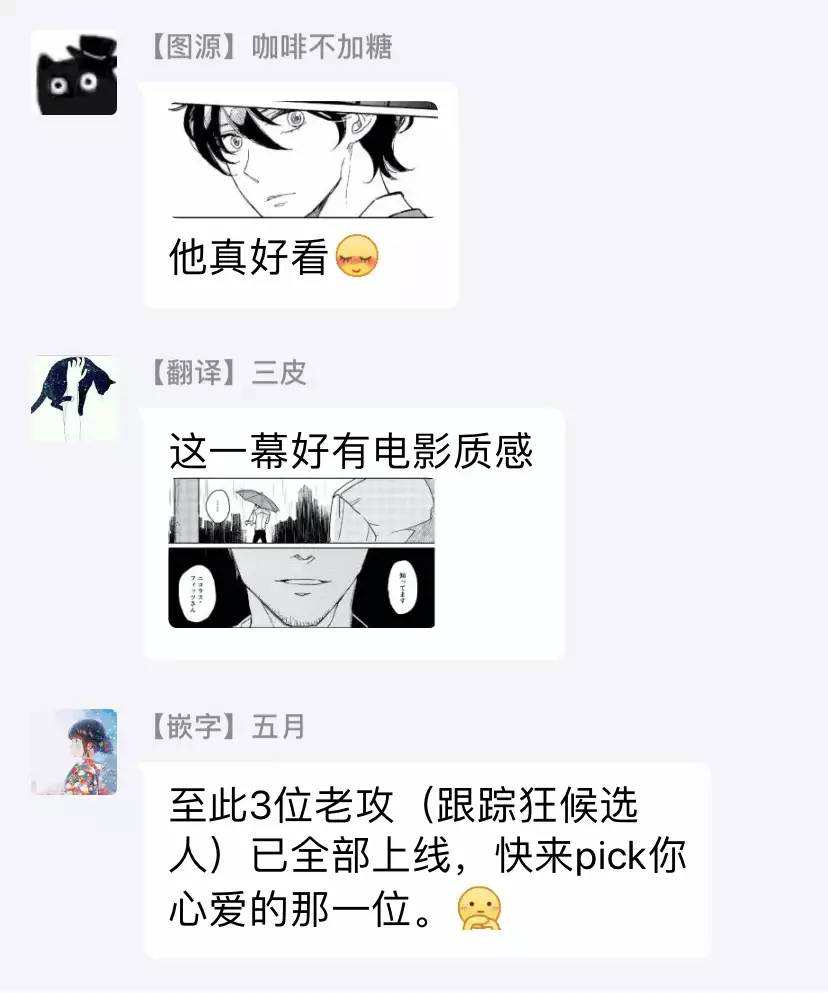View the manga face image from 咖啡不加糖
The width and height of the screenshot is (828, 993).
302,160
